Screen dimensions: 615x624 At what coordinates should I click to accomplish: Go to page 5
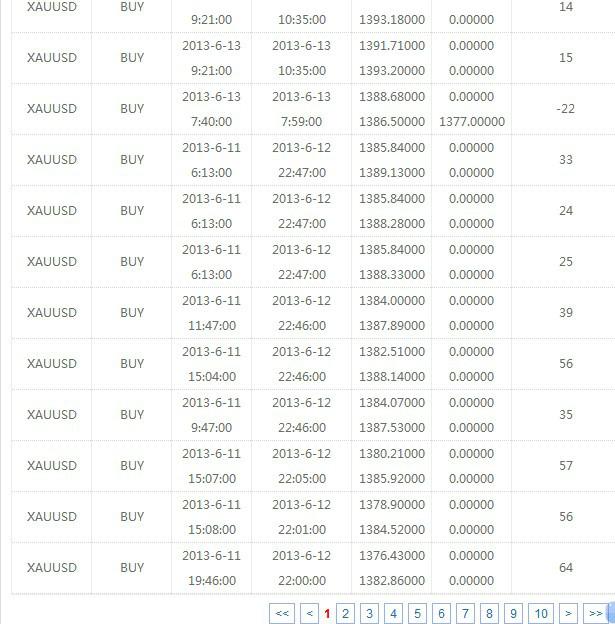point(417,613)
